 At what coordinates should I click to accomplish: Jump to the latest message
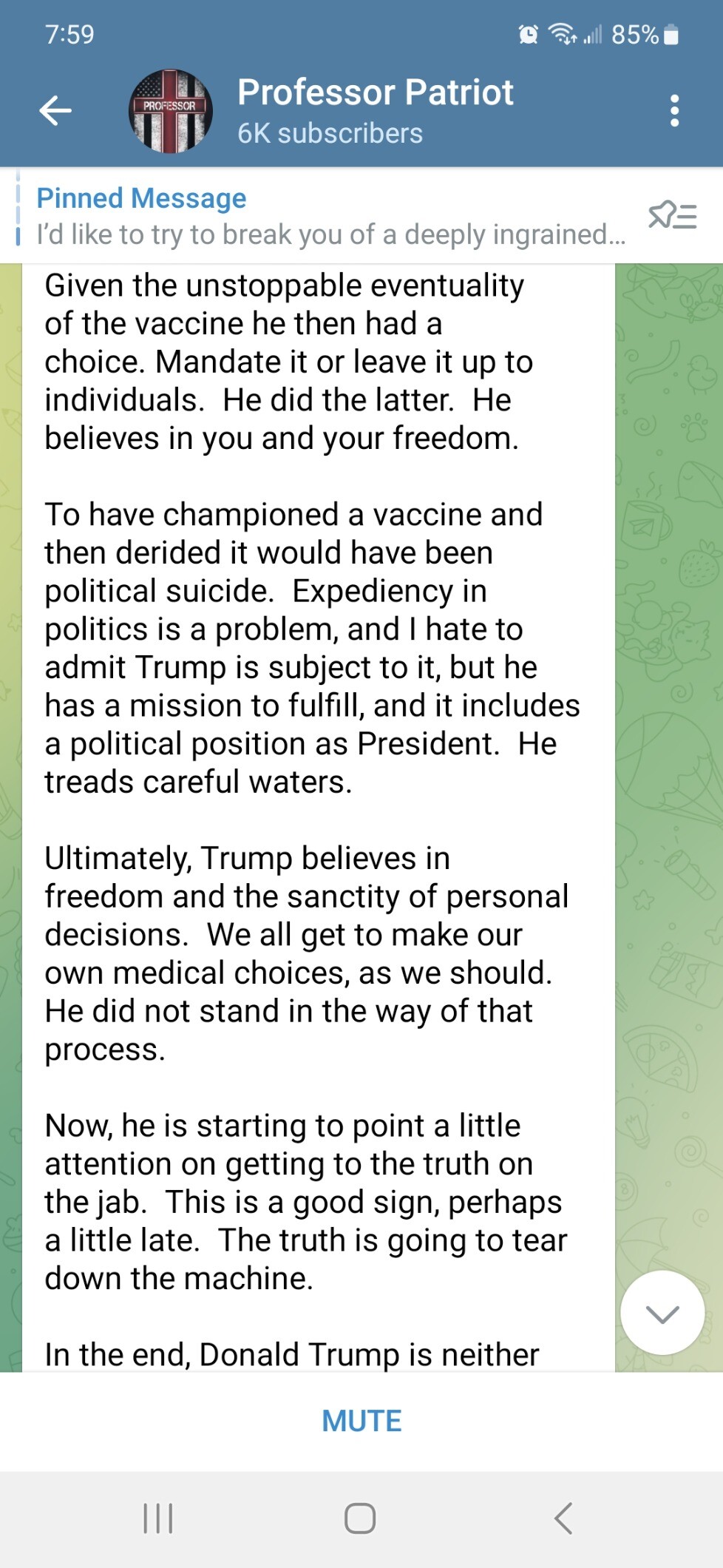[x=662, y=1313]
